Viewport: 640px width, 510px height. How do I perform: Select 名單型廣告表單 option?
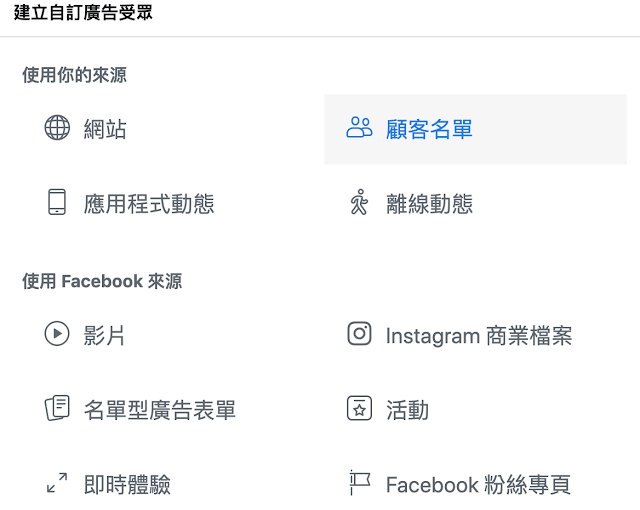tap(173, 409)
